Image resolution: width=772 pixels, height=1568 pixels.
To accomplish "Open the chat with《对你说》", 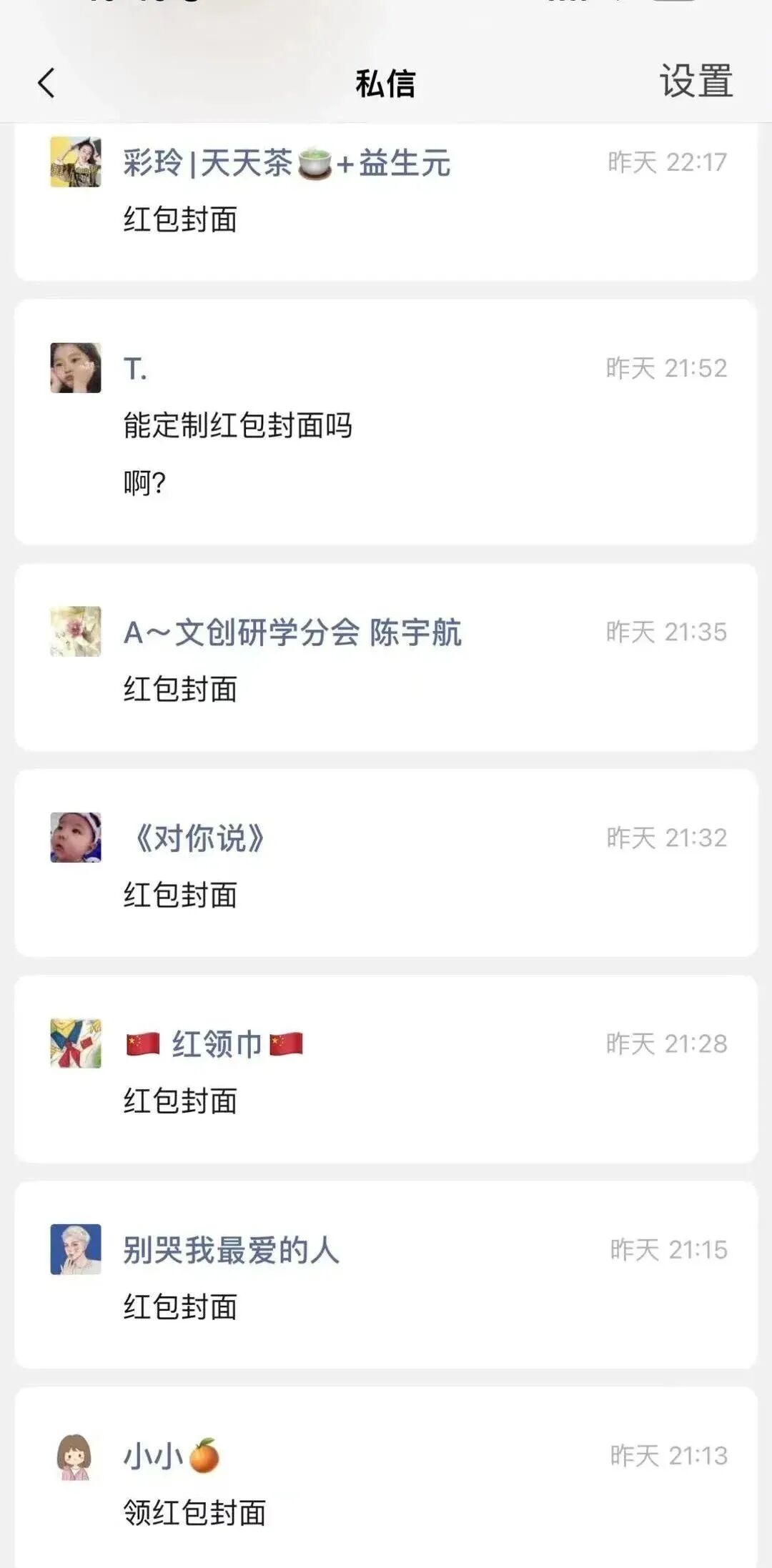I will [x=386, y=863].
